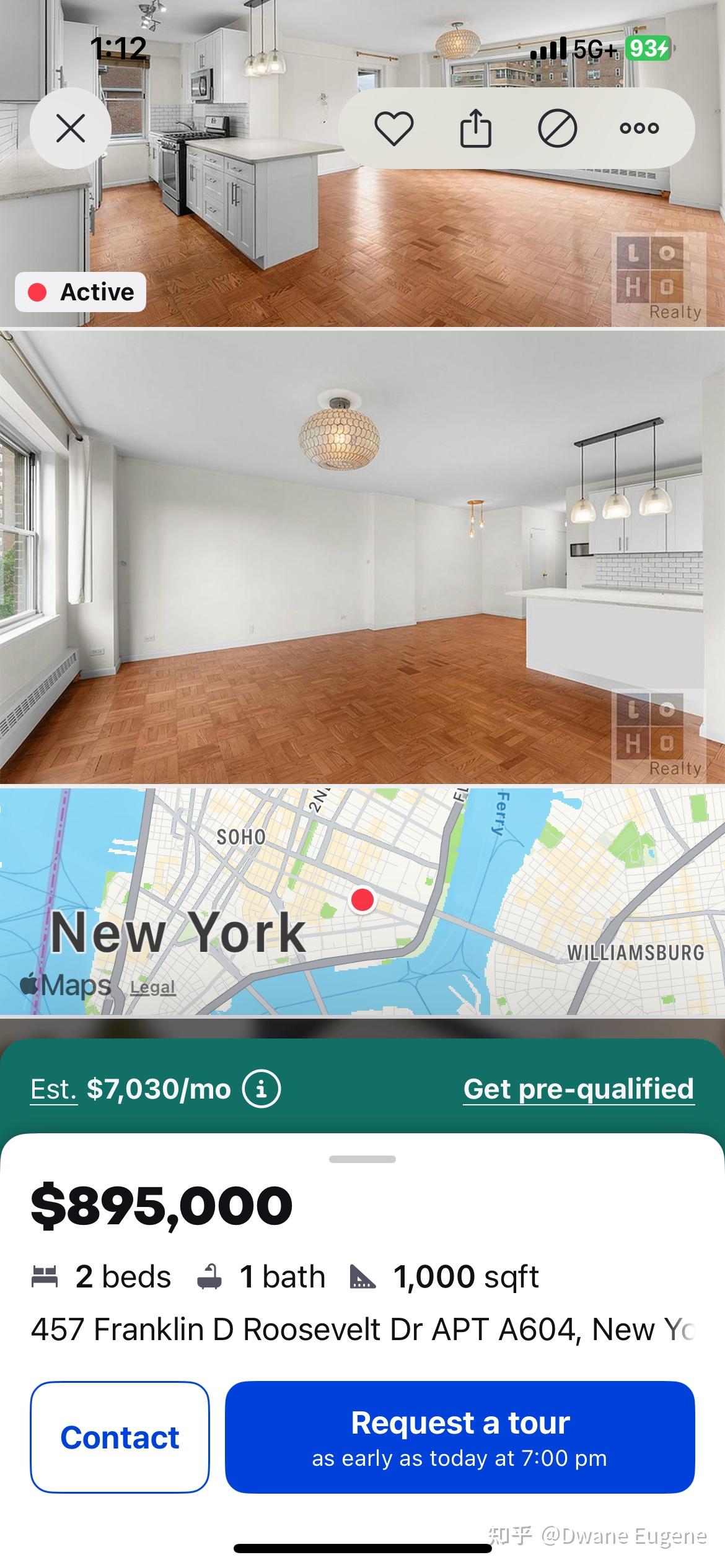Image resolution: width=725 pixels, height=1568 pixels.
Task: Save this home with the heart icon
Action: [393, 129]
